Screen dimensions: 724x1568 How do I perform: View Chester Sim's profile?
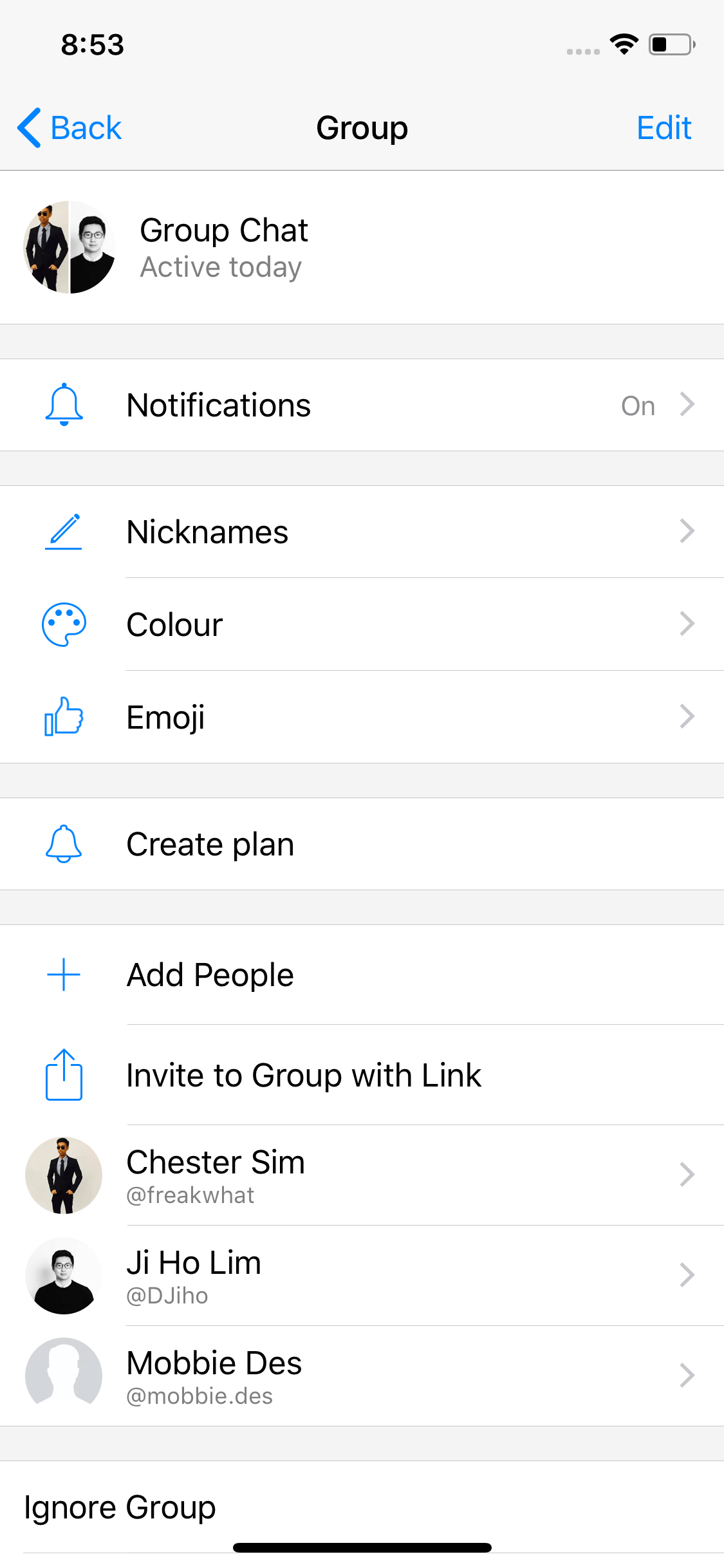tap(362, 1175)
